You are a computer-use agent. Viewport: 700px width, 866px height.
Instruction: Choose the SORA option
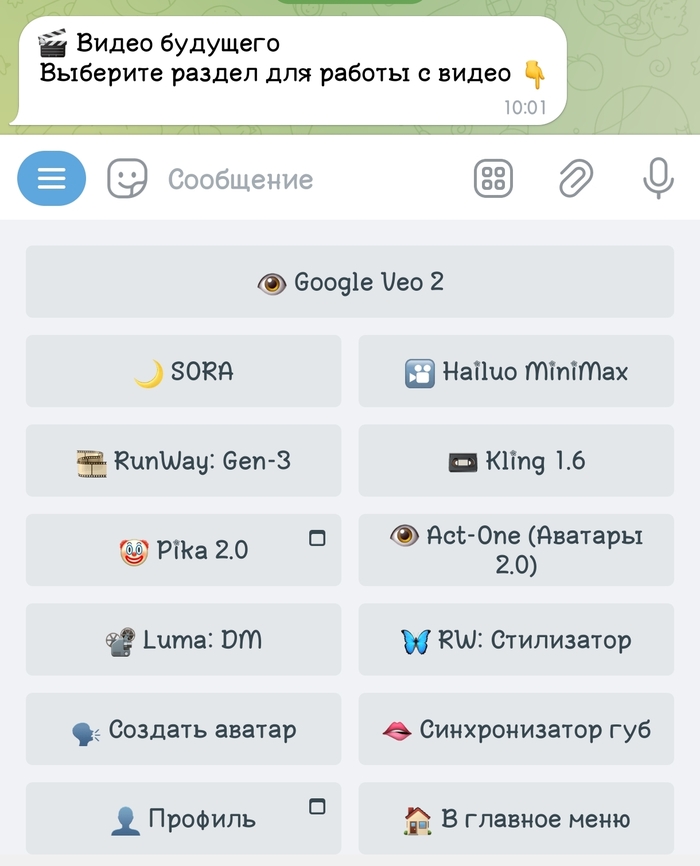click(x=183, y=371)
